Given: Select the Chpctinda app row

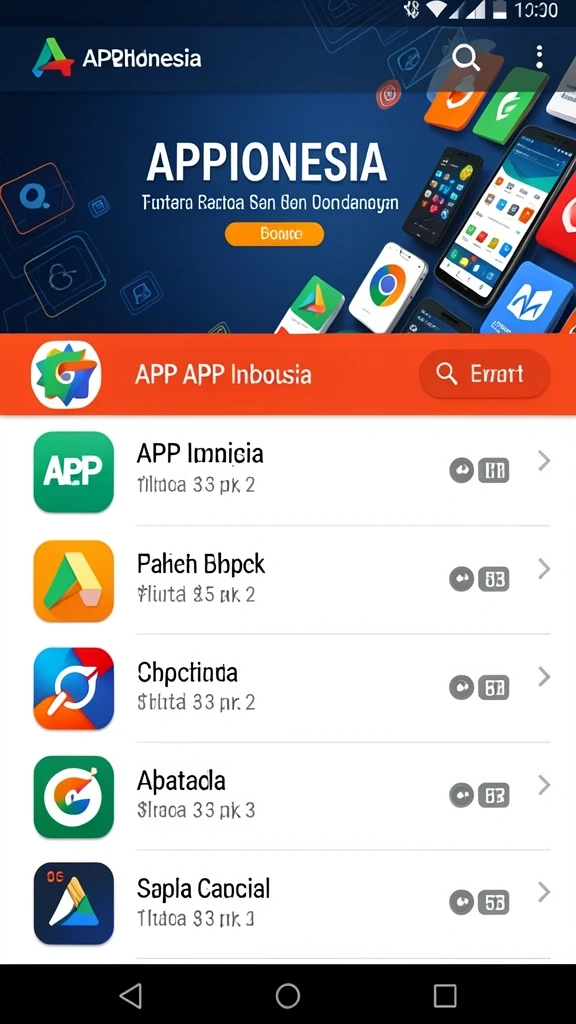Looking at the screenshot, I should [288, 688].
